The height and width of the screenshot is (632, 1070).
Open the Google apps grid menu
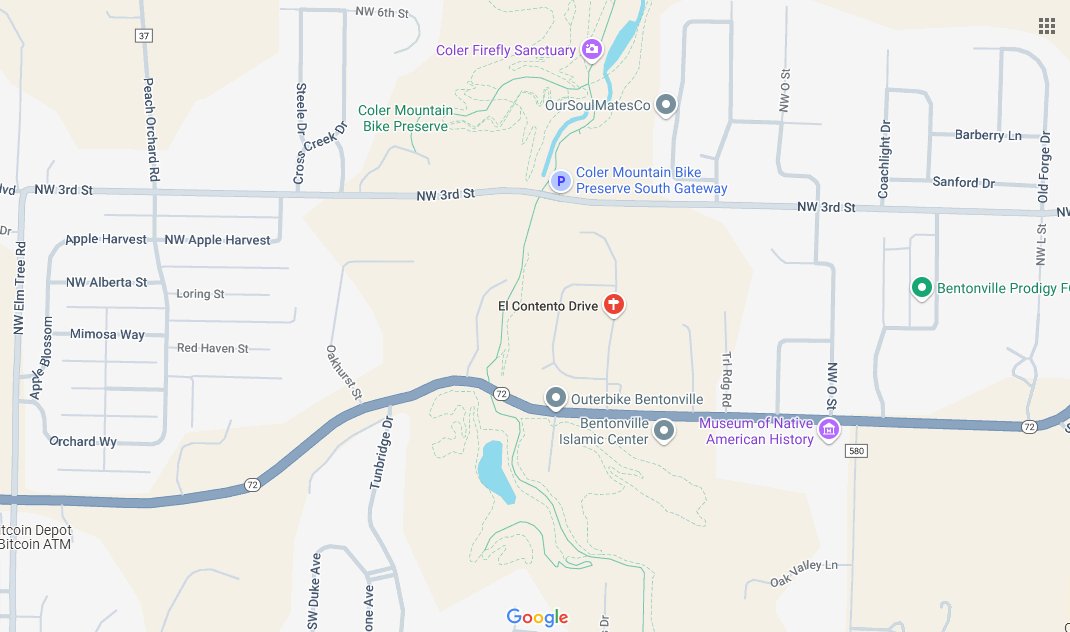(1047, 26)
